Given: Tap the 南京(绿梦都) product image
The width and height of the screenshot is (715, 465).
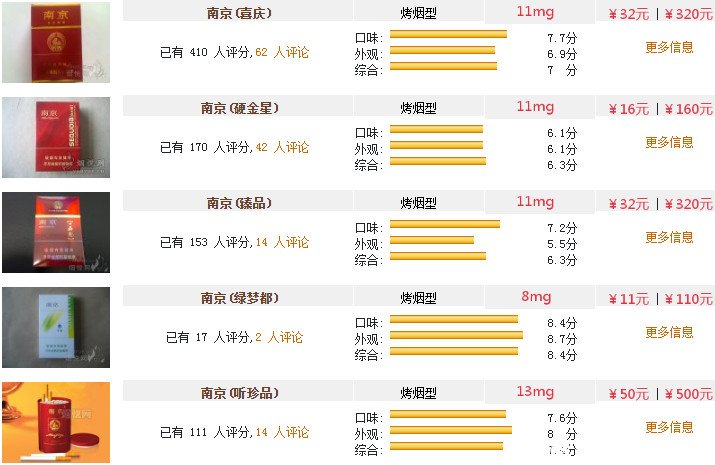Looking at the screenshot, I should point(42,327).
